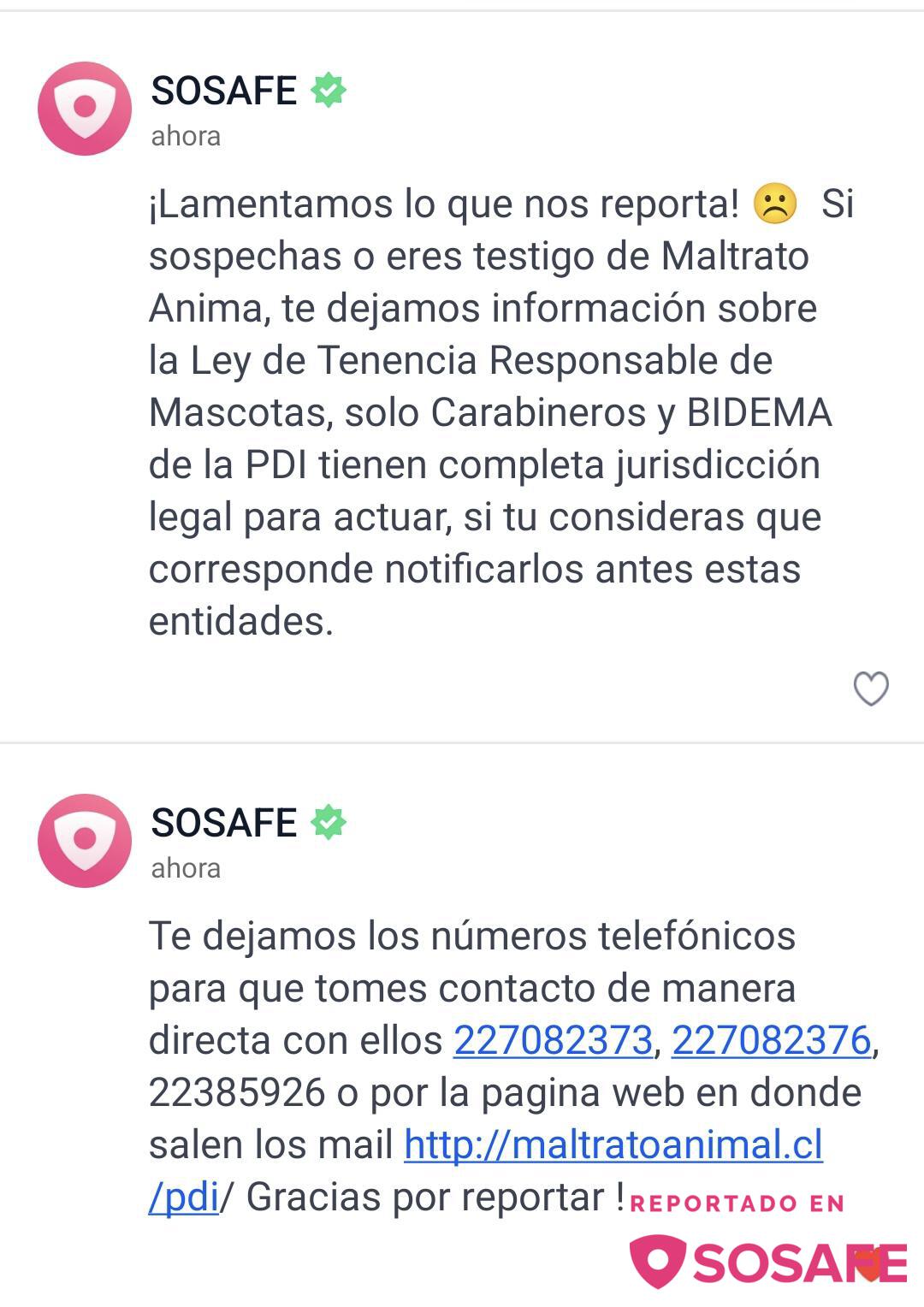Like the SOSAFE comment about Maltrato Animal
This screenshot has height=1307, width=924.
871,689
